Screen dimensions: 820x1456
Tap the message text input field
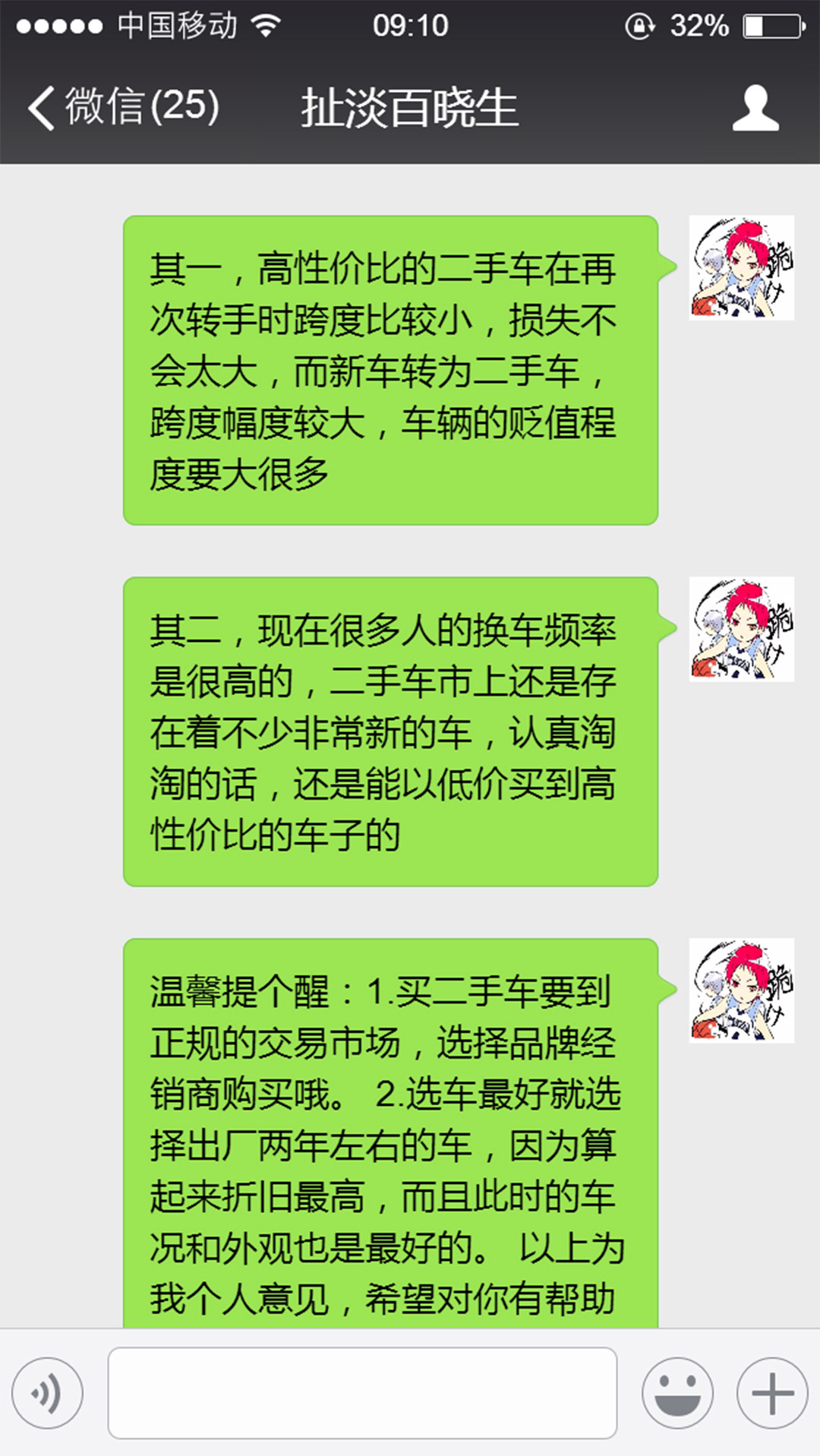pos(362,1393)
